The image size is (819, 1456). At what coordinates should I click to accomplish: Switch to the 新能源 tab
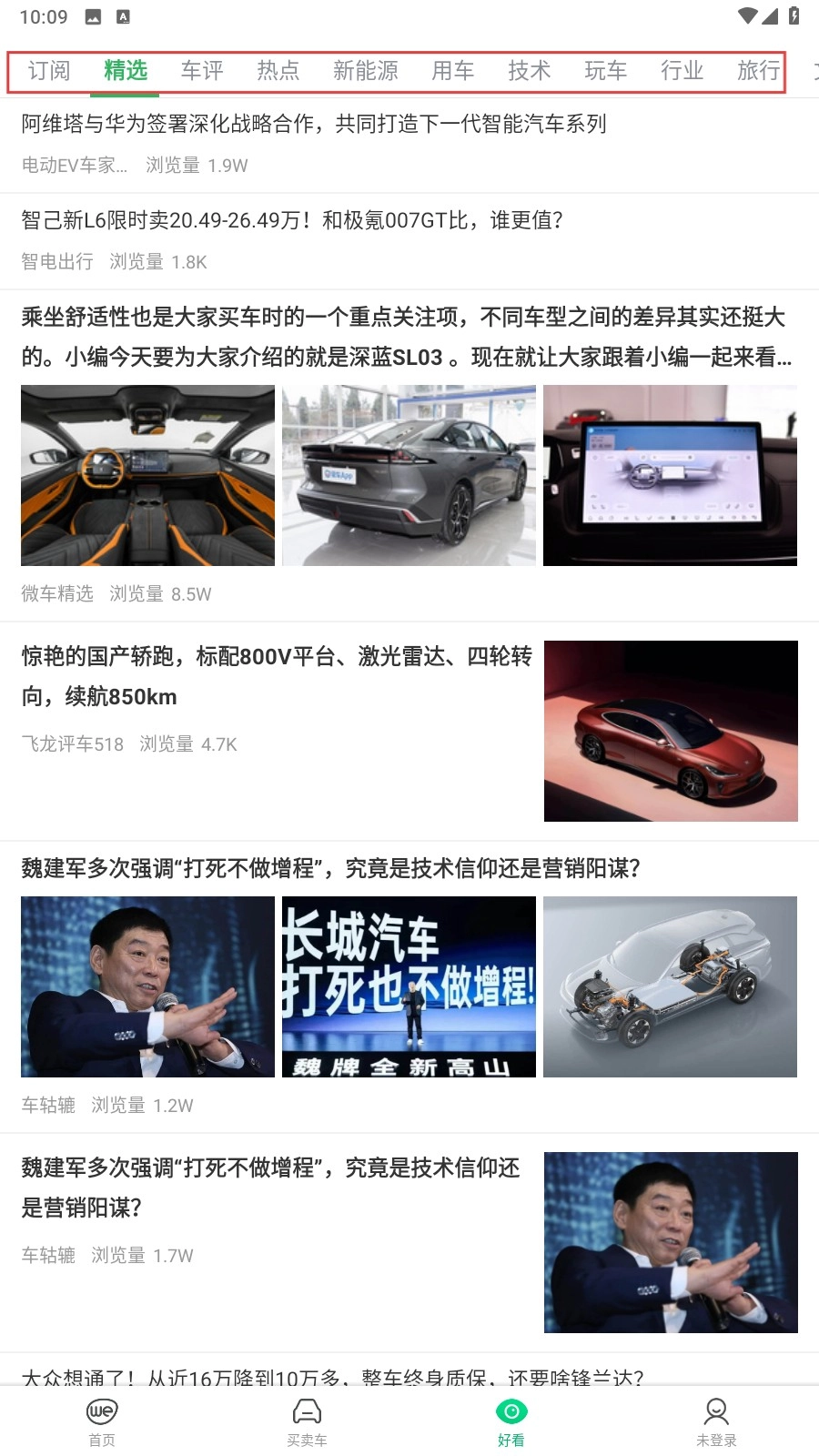click(366, 71)
